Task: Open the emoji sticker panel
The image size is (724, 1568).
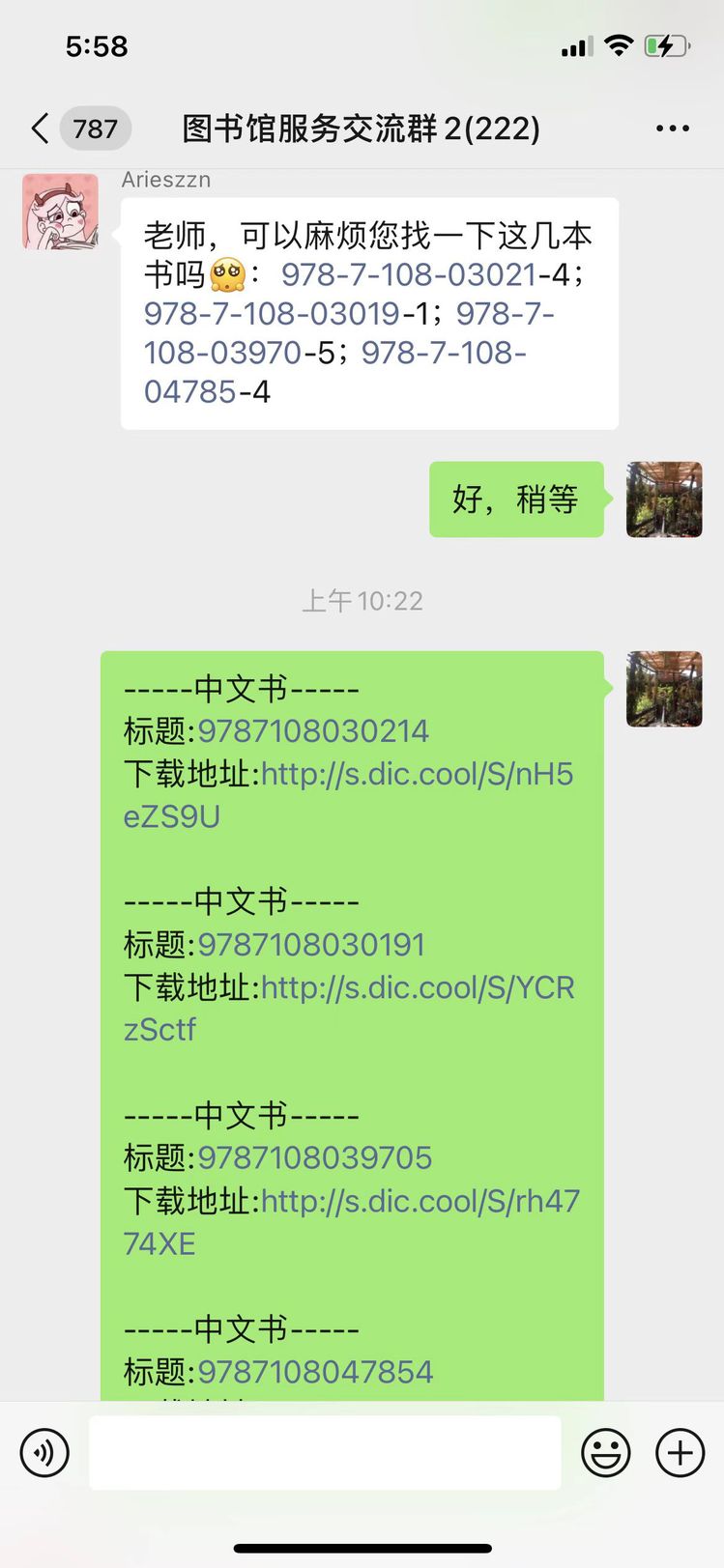Action: pyautogui.click(x=606, y=1452)
